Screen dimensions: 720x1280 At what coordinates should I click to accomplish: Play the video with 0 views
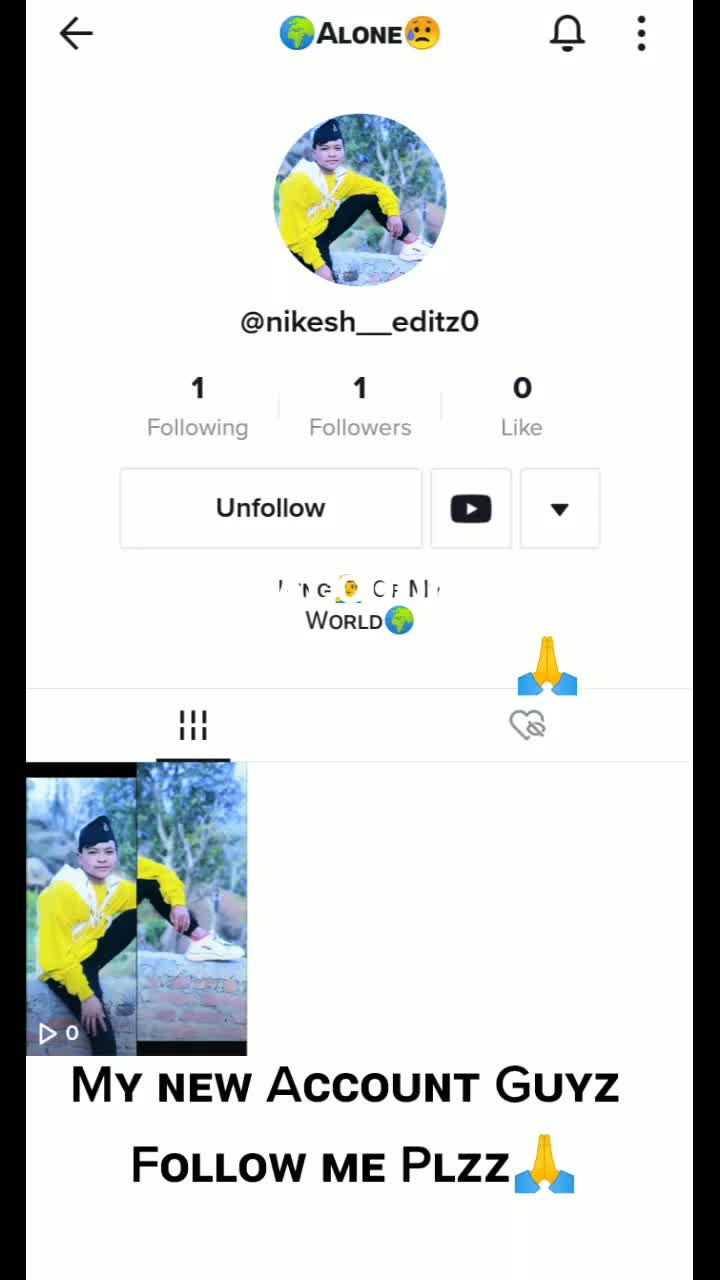[x=136, y=908]
